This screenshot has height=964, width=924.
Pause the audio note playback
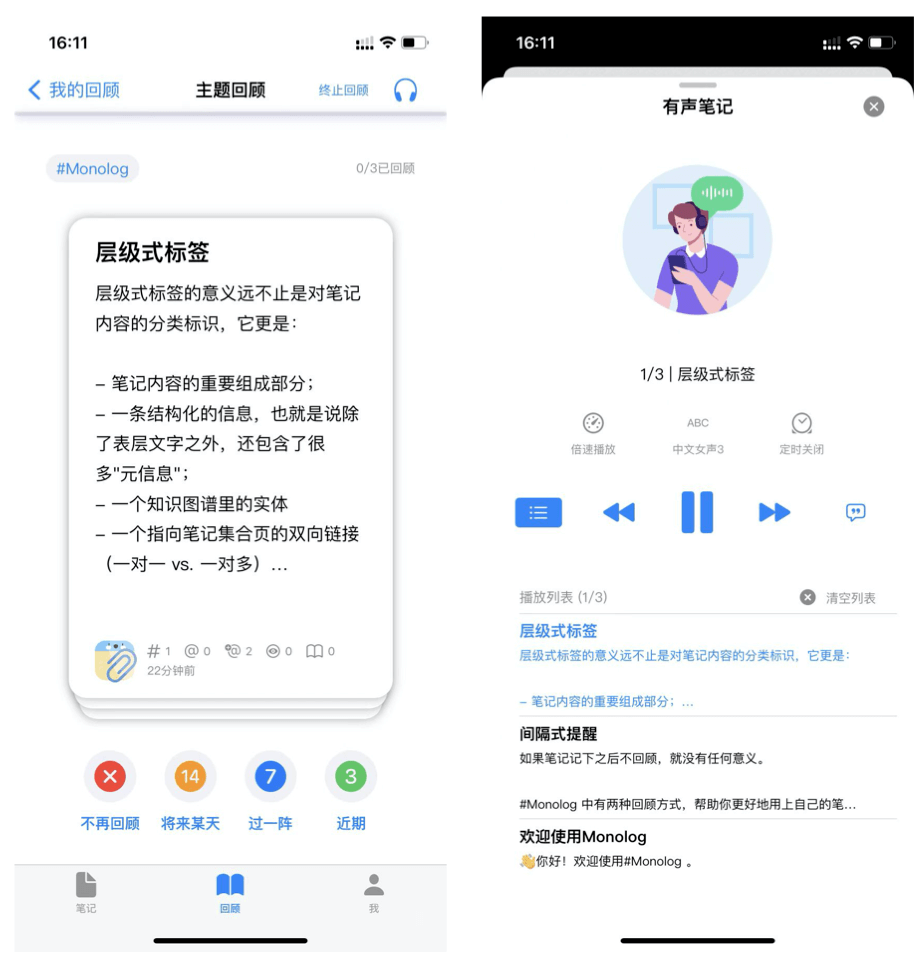click(697, 512)
